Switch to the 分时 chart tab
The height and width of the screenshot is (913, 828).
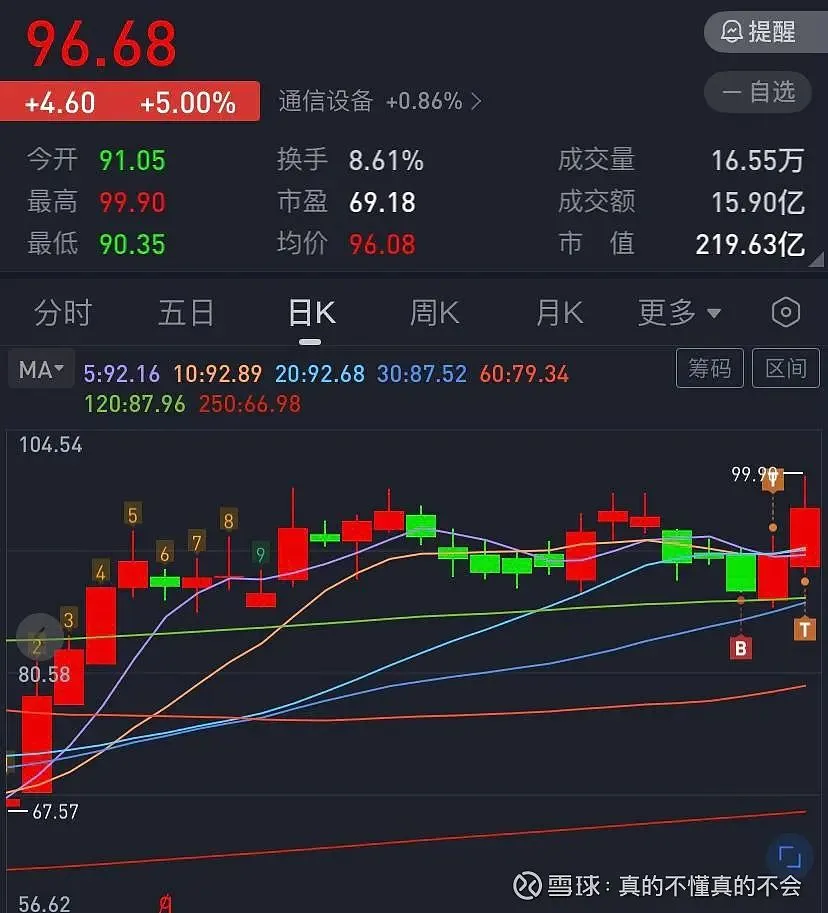62,313
